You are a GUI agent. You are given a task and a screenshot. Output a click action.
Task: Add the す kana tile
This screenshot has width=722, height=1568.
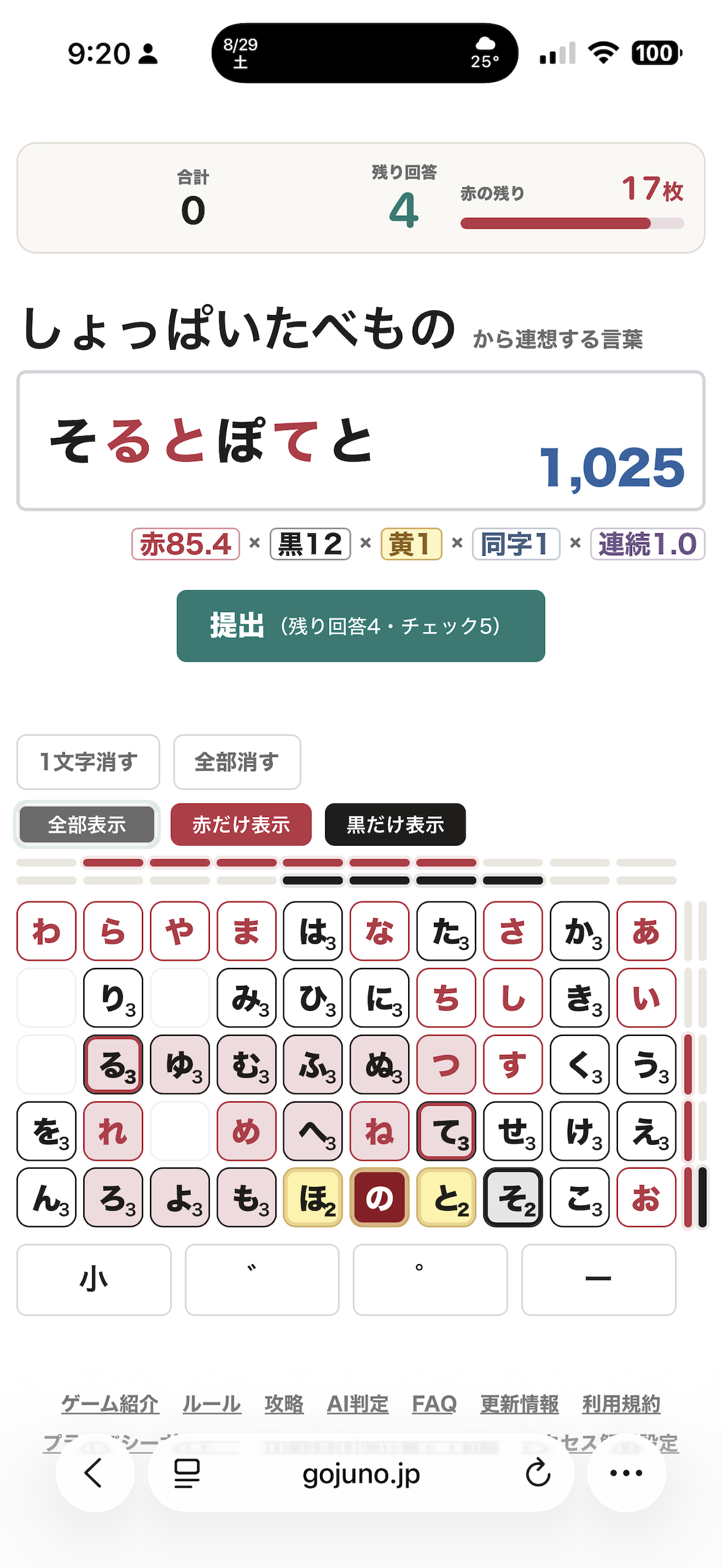(513, 1064)
